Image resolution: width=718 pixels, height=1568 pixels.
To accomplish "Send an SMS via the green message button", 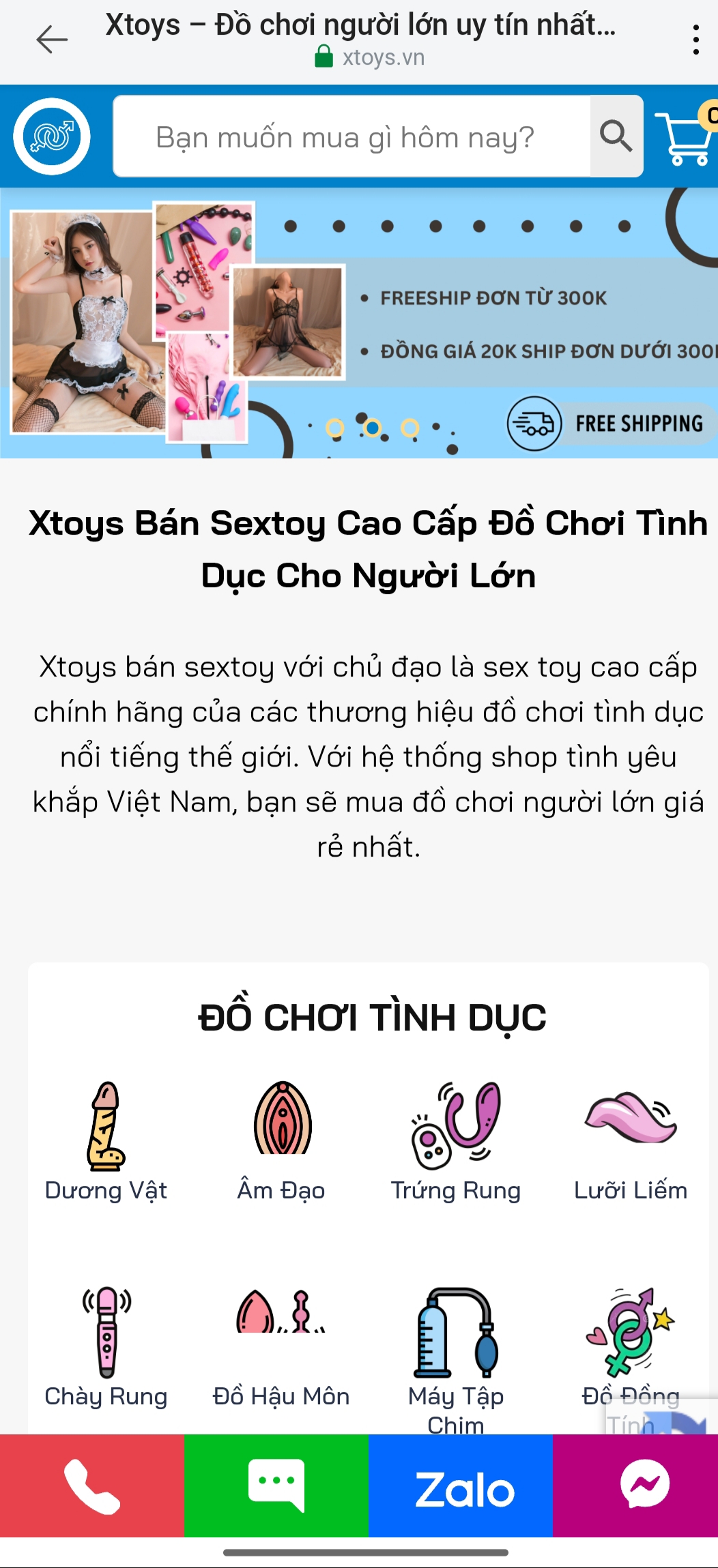I will pyautogui.click(x=276, y=1485).
